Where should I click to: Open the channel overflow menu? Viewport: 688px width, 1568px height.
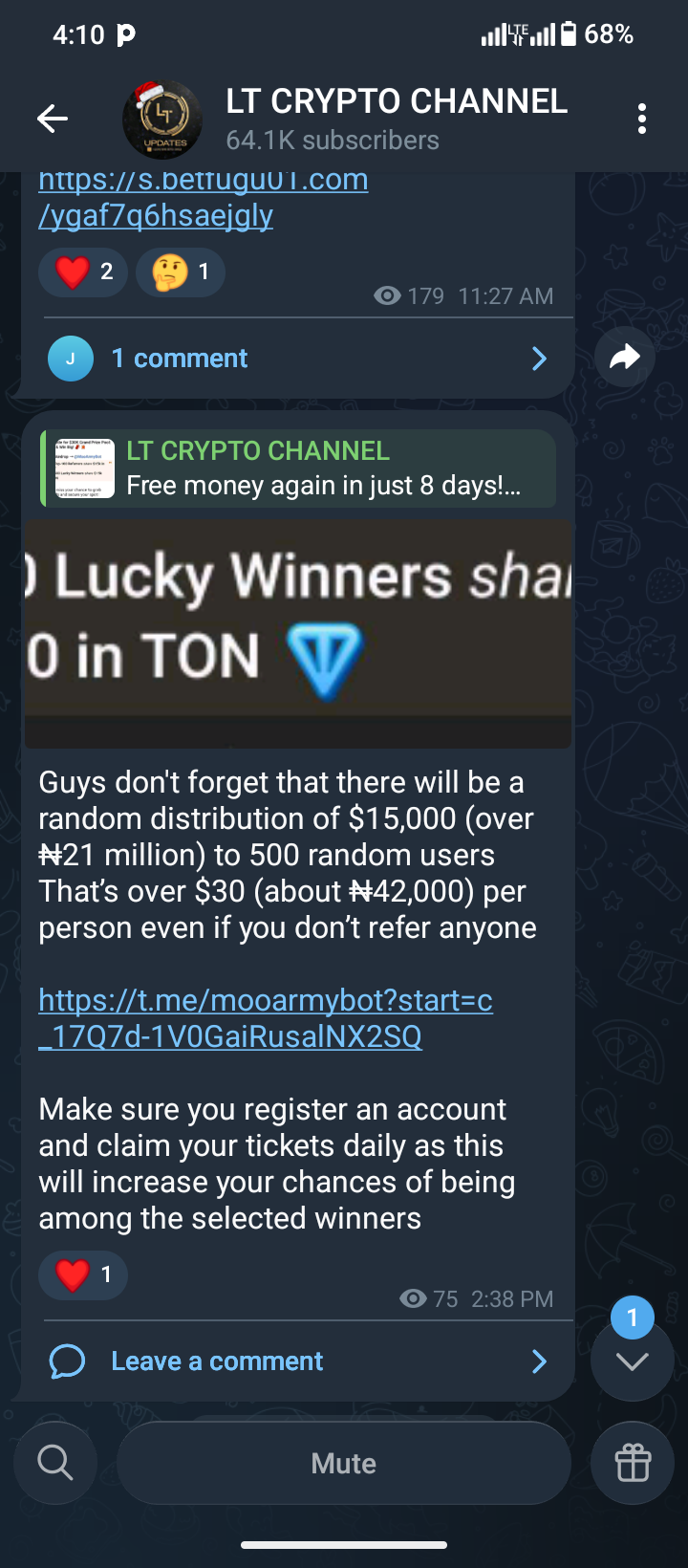tap(641, 119)
